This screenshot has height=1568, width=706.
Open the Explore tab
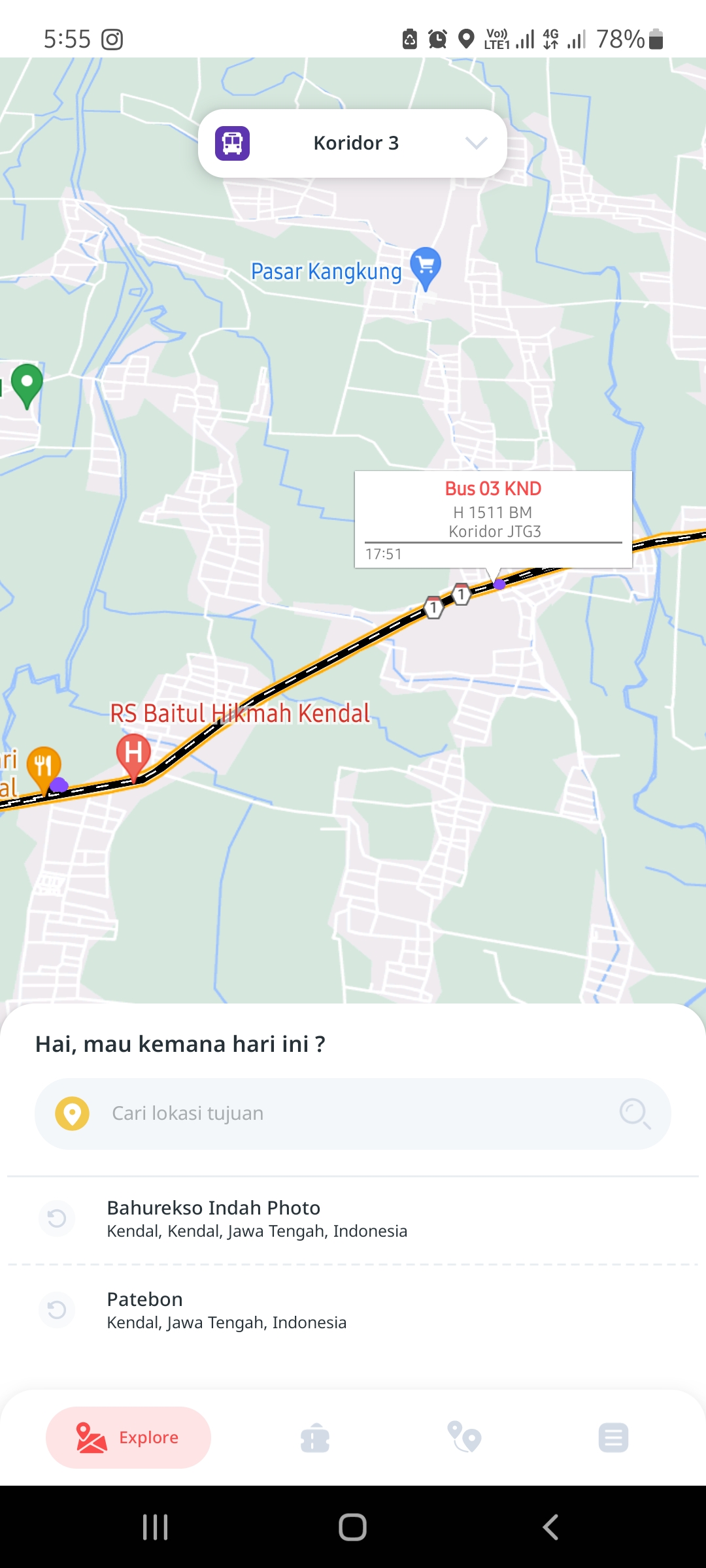click(128, 1437)
